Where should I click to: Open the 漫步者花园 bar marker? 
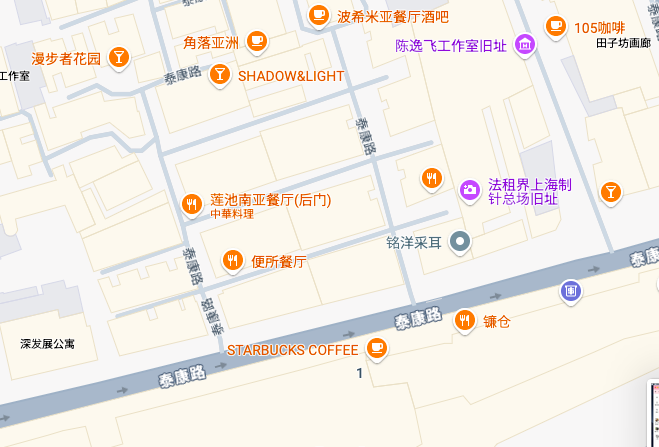click(119, 57)
